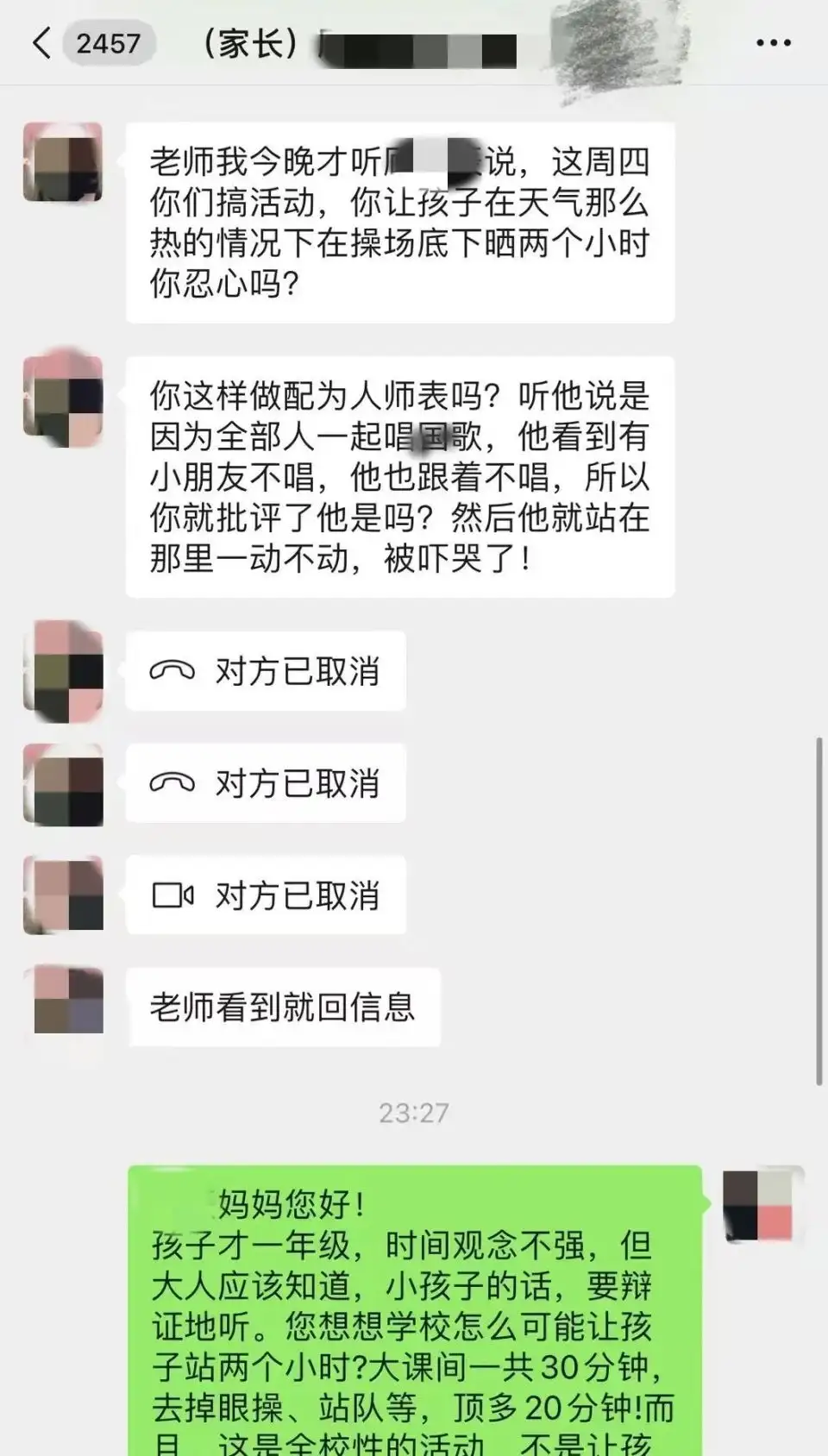Open parent's avatar beside 老师看到就回信息
The image size is (828, 1456).
pyautogui.click(x=65, y=1002)
